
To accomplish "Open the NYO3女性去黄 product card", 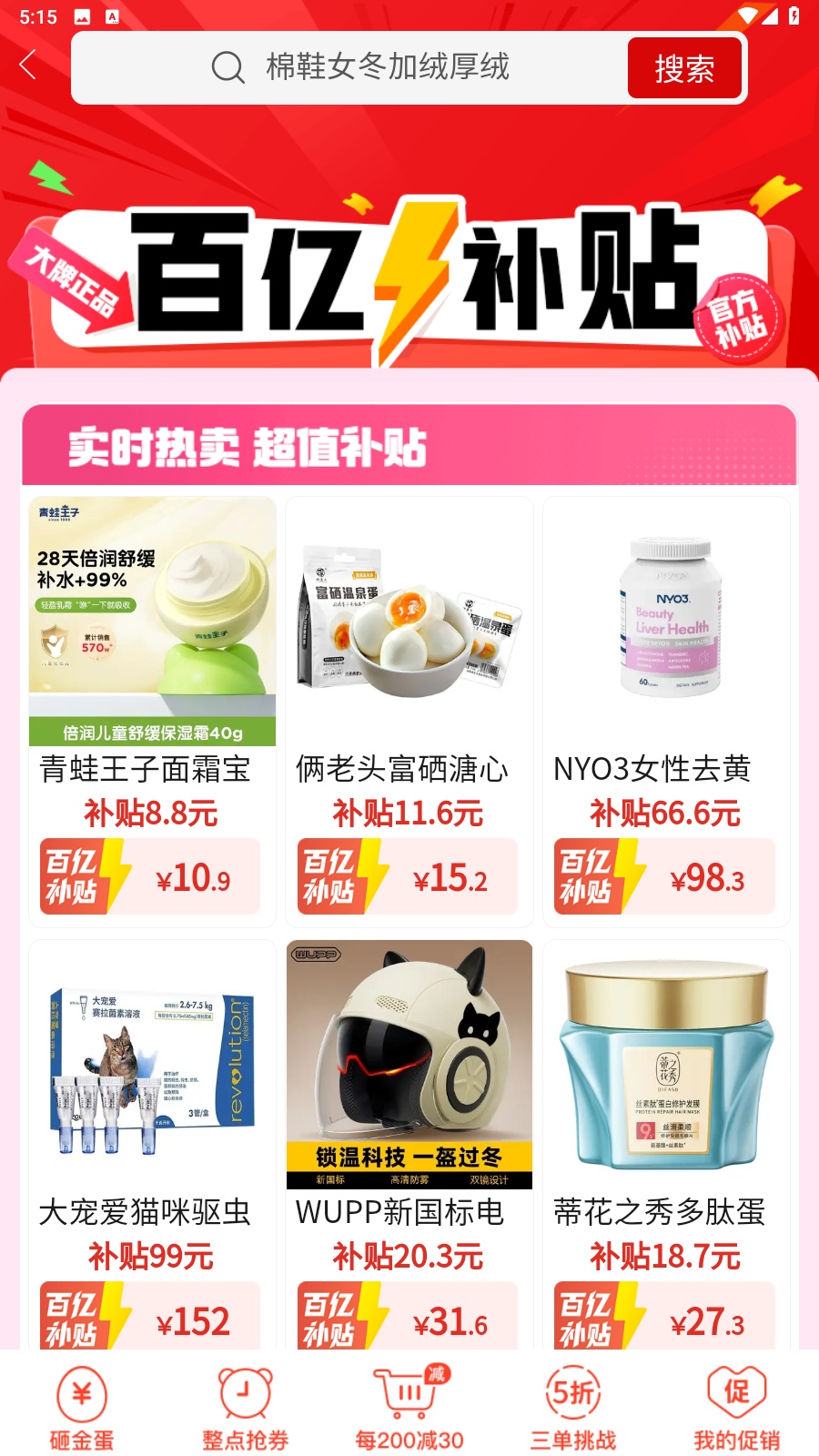I will click(x=666, y=710).
